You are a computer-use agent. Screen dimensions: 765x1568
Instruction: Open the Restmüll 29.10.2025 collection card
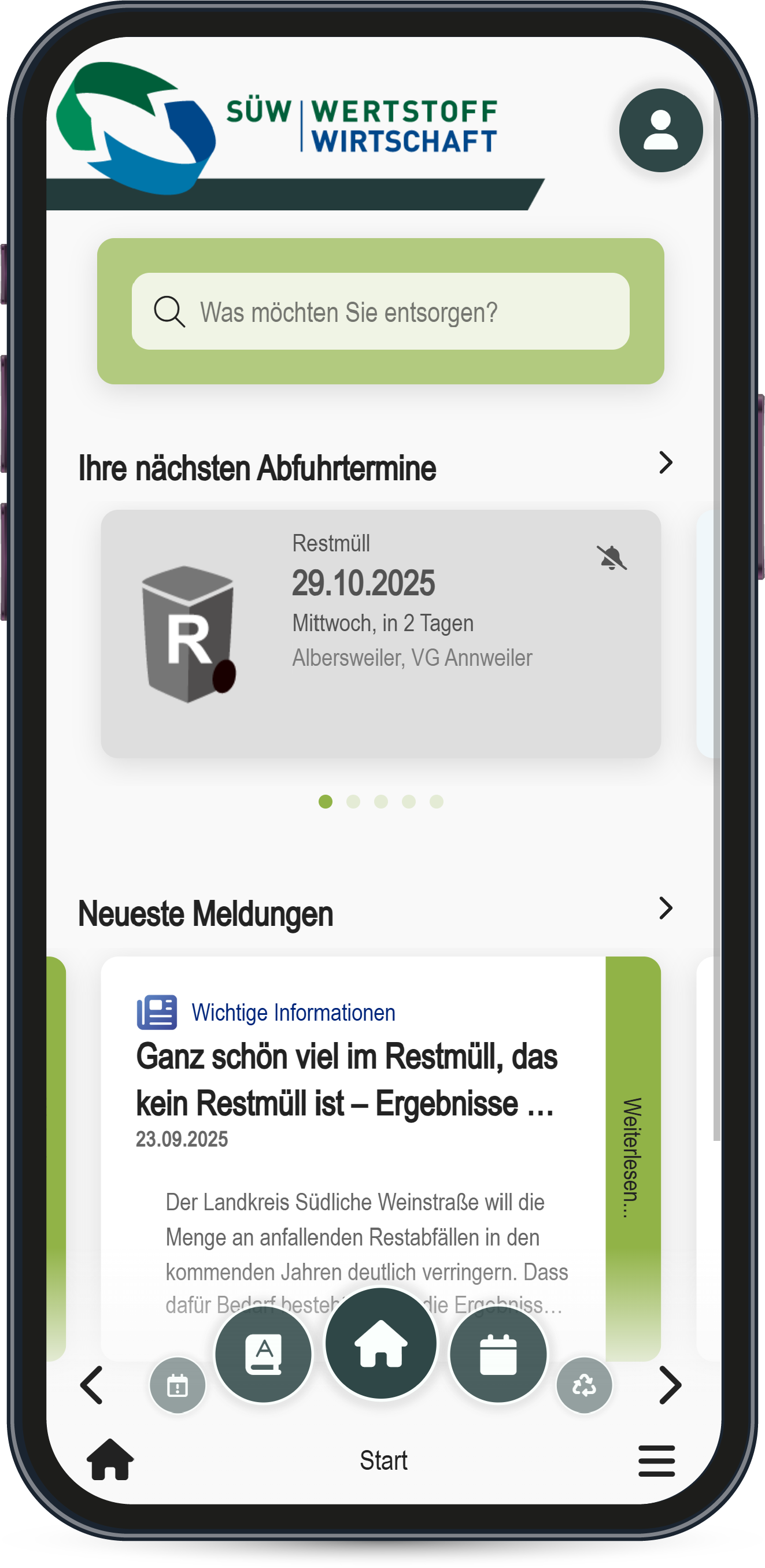(380, 633)
